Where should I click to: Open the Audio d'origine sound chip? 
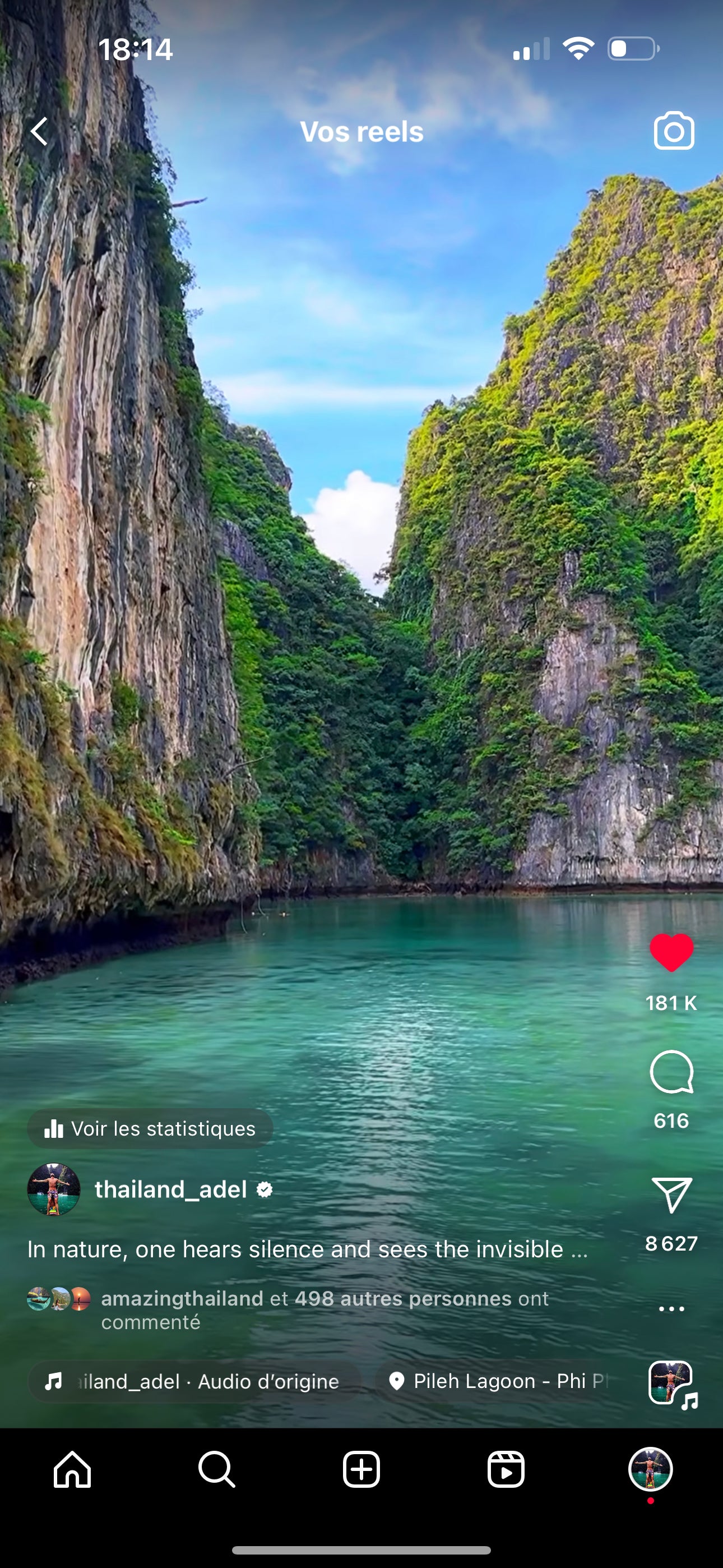193,1381
